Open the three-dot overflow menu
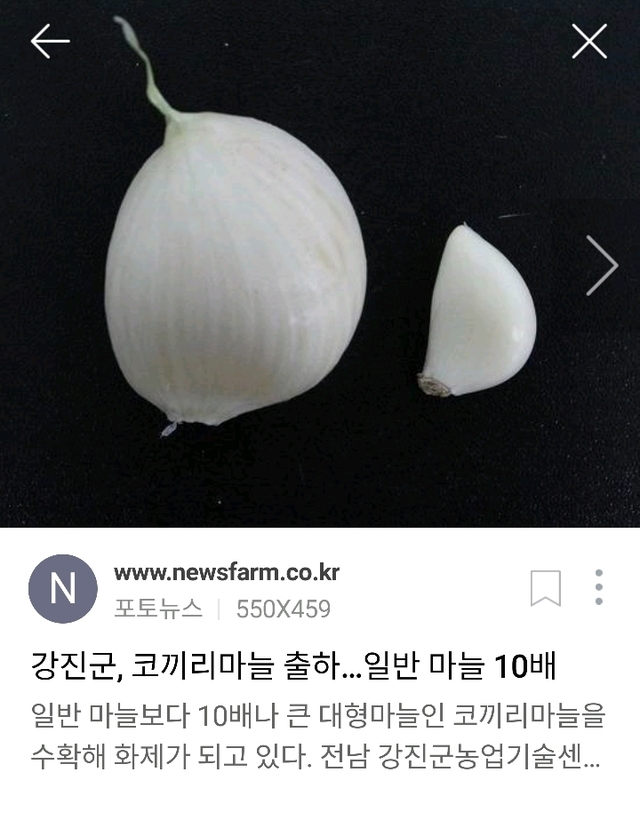This screenshot has height=828, width=640. point(598,587)
